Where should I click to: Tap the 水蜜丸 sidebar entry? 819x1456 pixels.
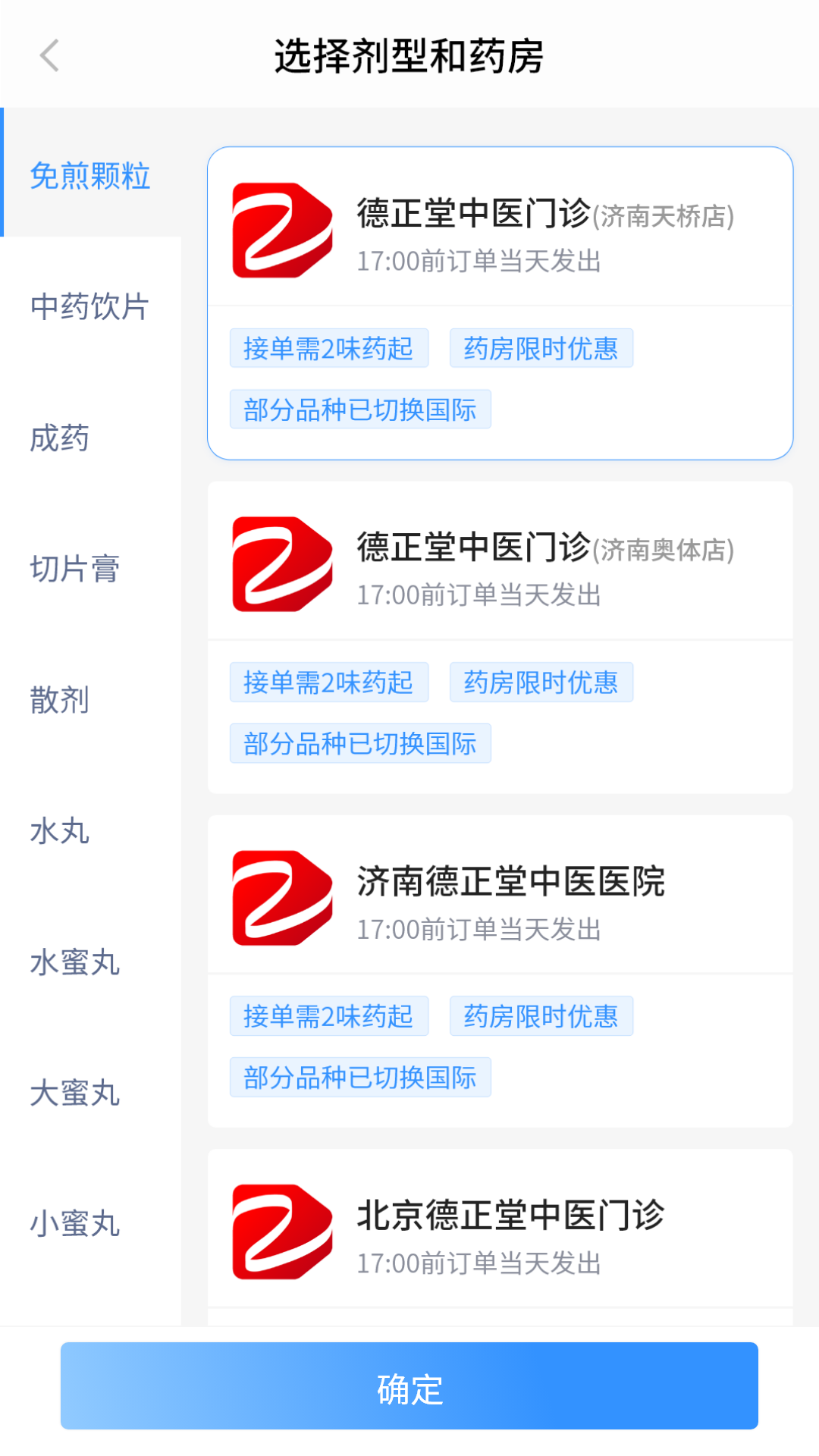(75, 962)
